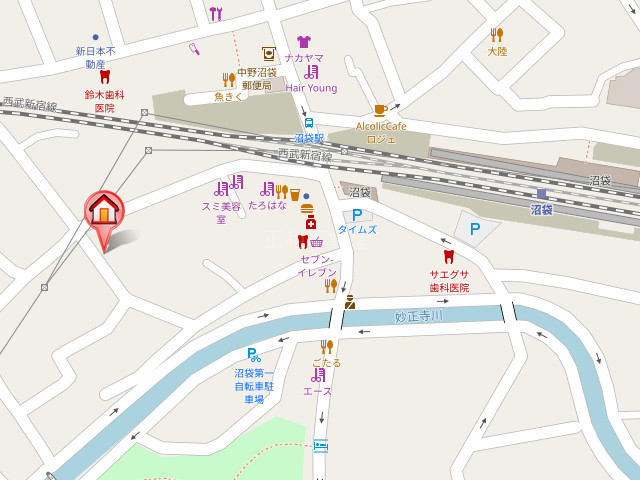Viewport: 640px width, 480px height.
Task: Tap the red home marker pin
Action: click(103, 212)
